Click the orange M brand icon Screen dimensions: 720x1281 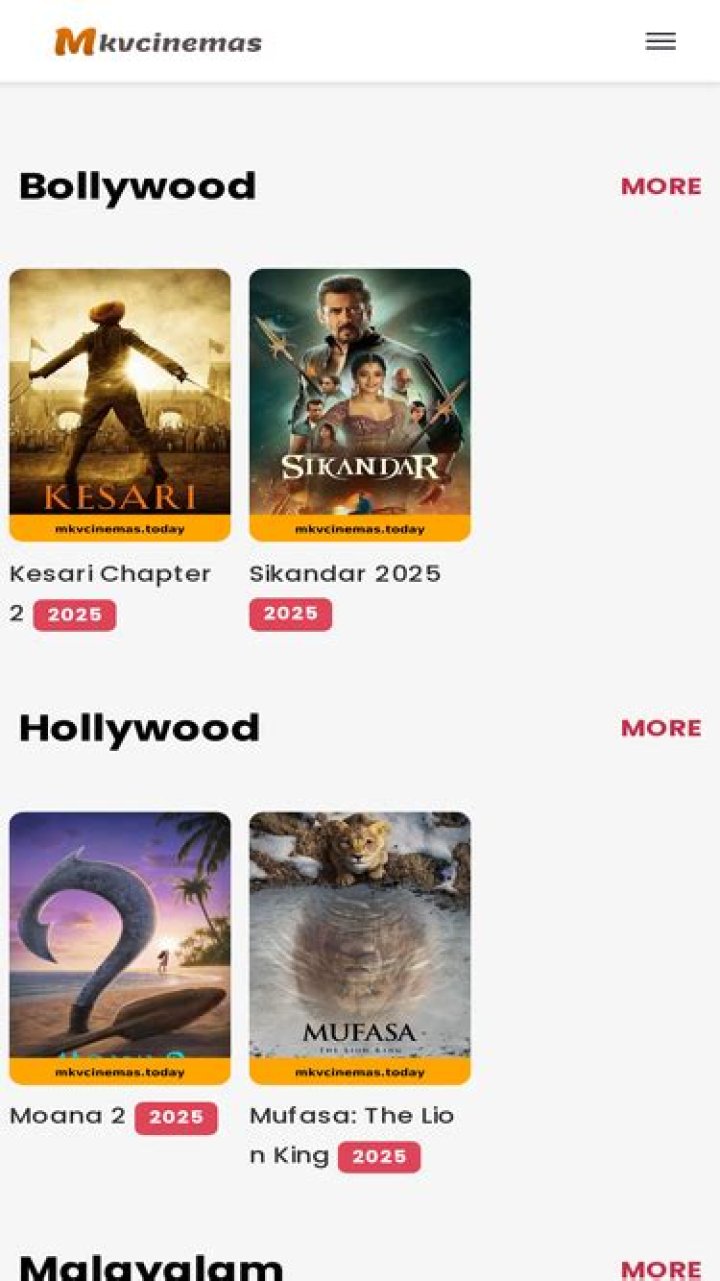point(69,40)
